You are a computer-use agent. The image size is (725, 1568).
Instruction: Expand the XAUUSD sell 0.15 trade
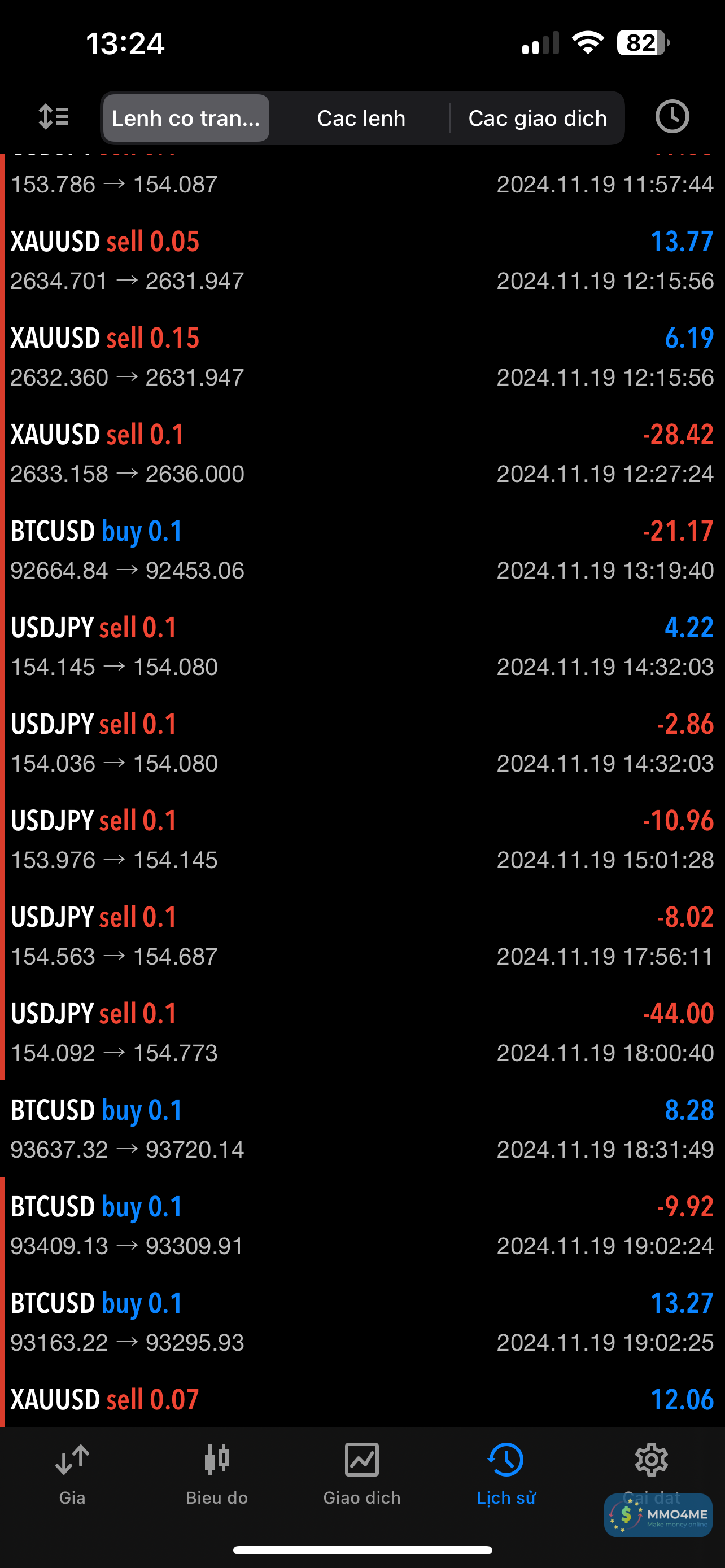pos(362,357)
